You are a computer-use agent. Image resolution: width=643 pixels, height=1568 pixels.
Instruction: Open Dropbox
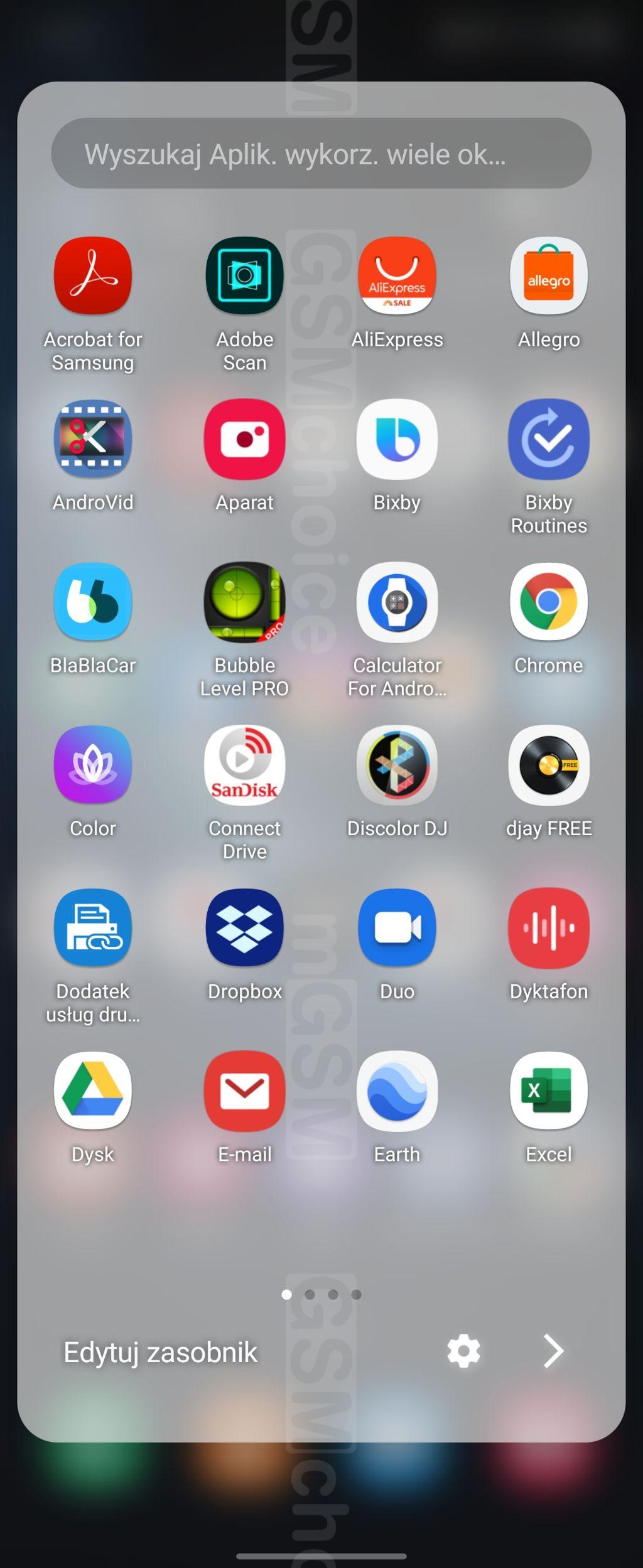click(245, 928)
